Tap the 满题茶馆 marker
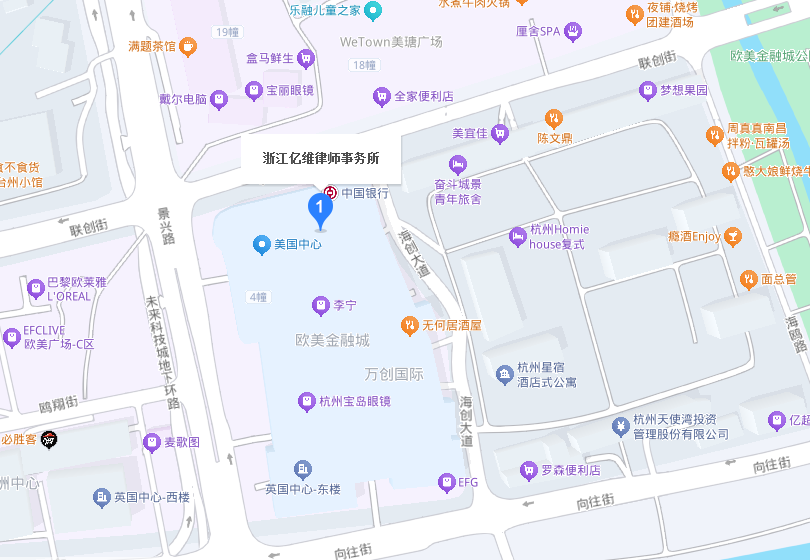 tap(188, 46)
